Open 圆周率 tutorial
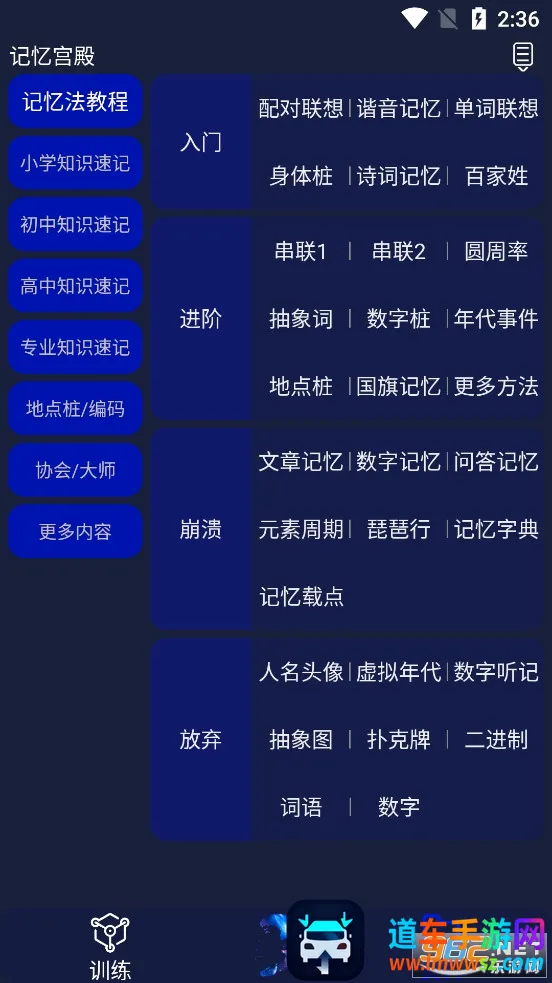The width and height of the screenshot is (552, 983). tap(496, 251)
